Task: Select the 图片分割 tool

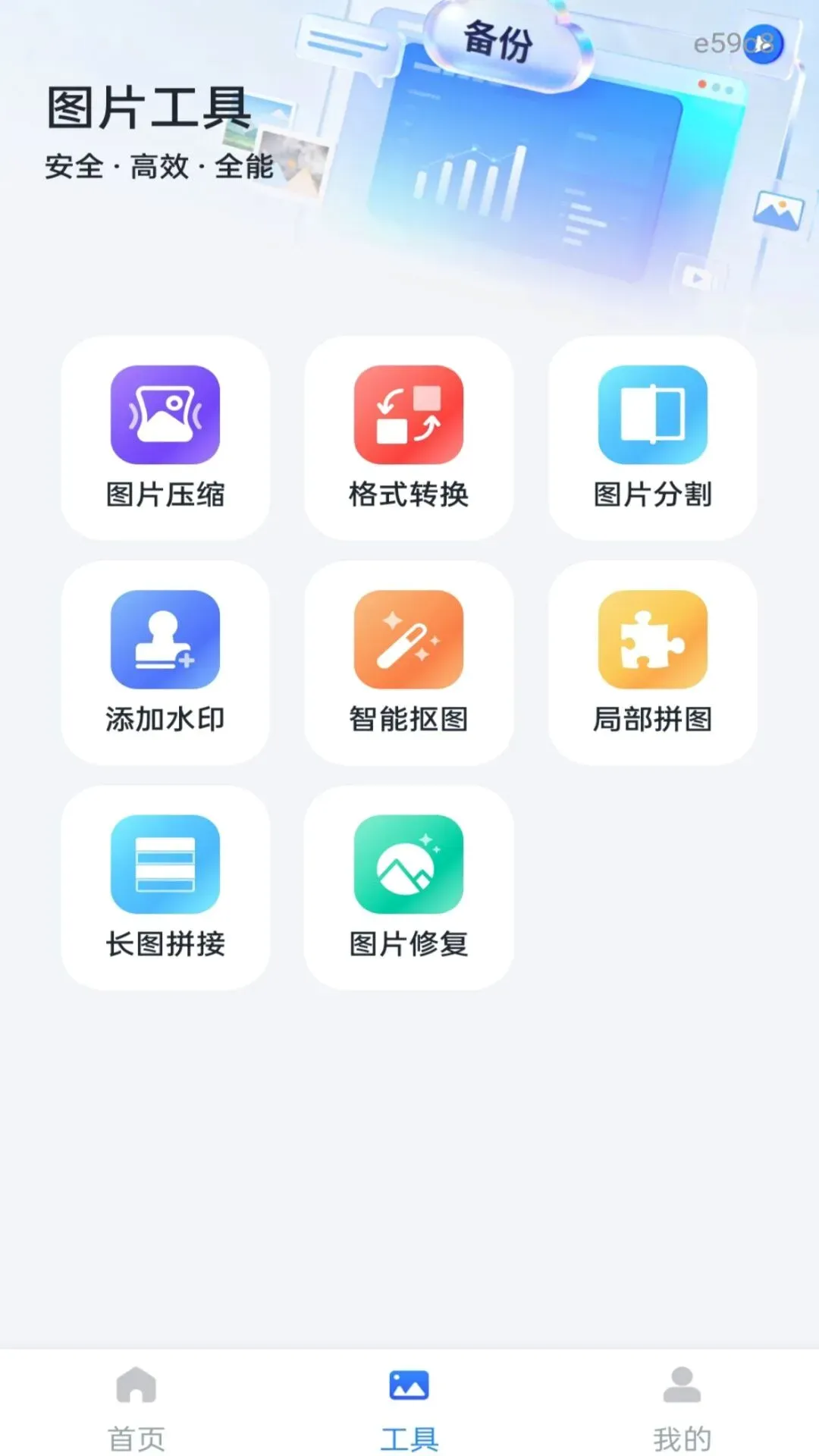Action: point(653,438)
